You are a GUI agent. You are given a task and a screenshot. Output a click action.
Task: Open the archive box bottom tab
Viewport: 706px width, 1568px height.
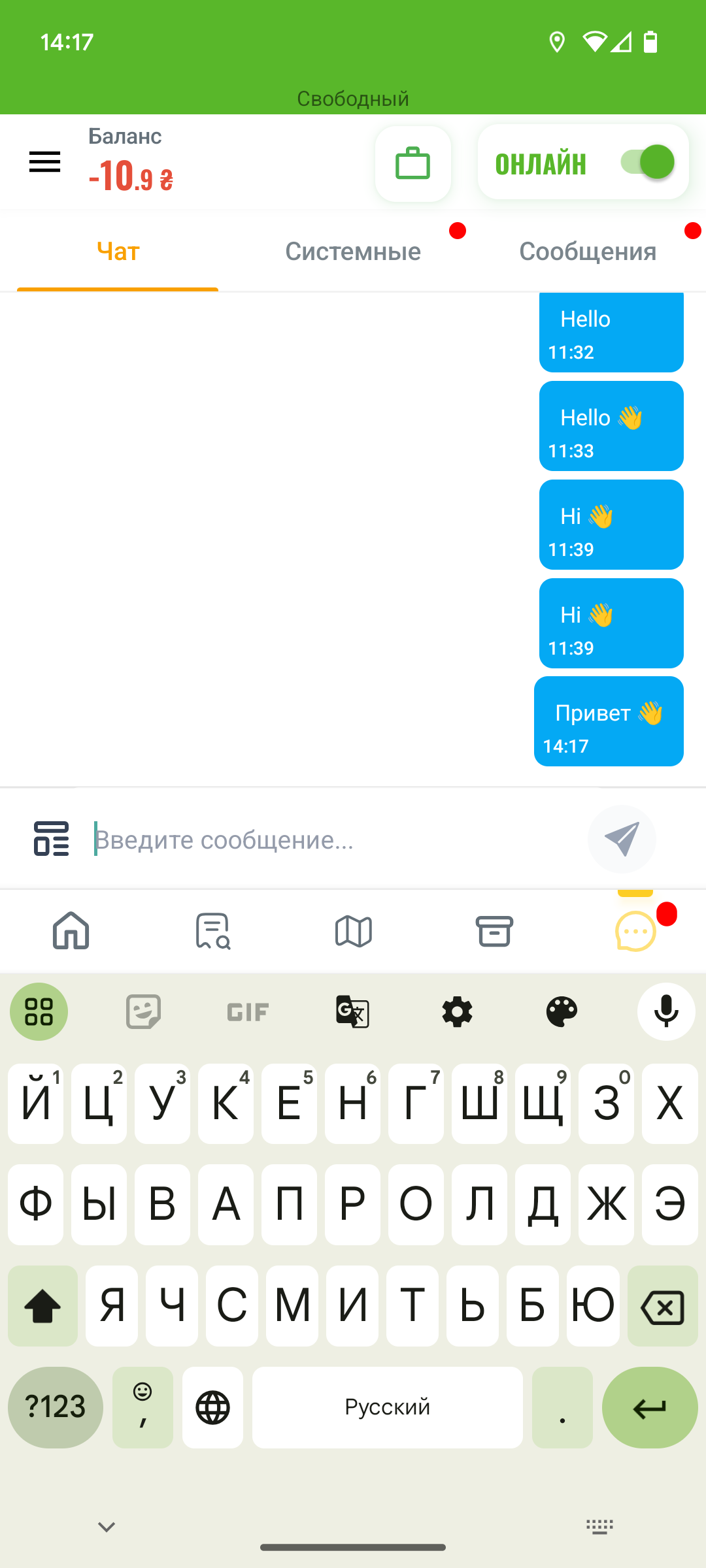494,931
